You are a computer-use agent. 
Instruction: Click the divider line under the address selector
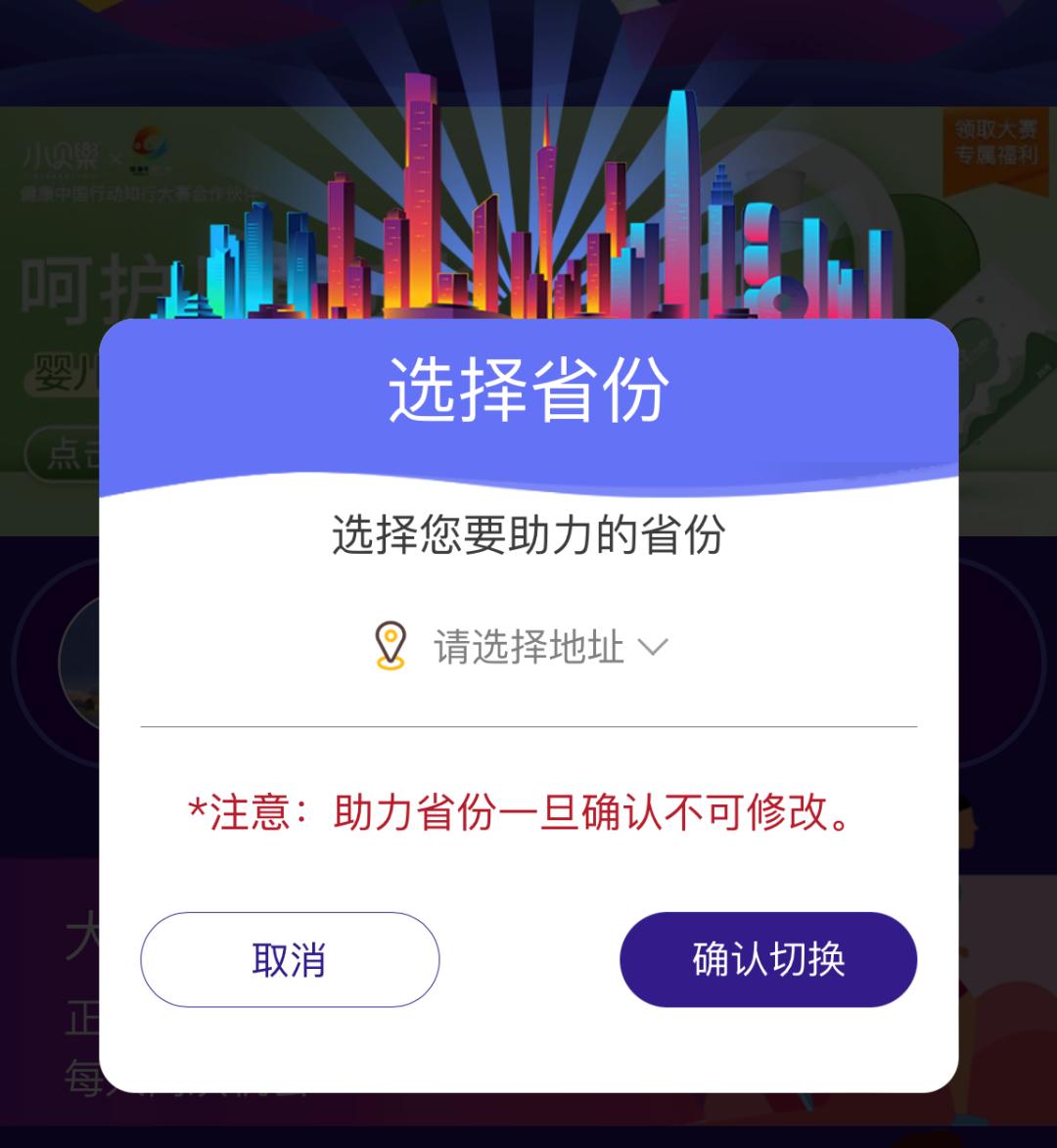[528, 726]
